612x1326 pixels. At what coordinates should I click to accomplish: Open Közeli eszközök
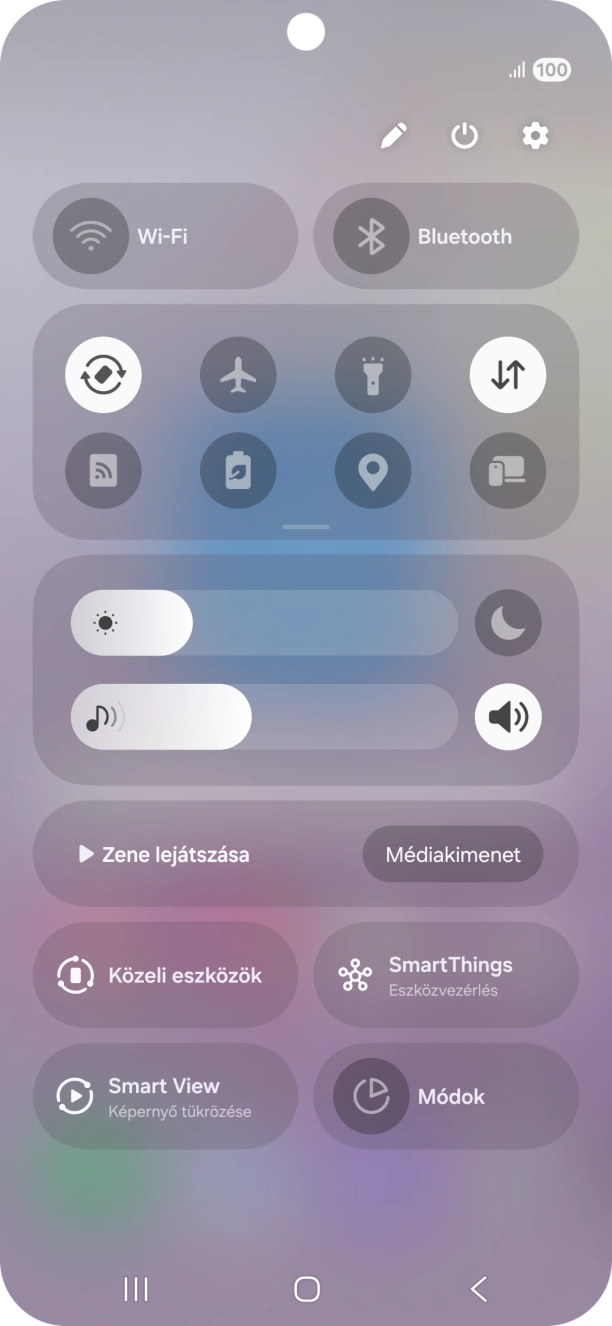(166, 975)
